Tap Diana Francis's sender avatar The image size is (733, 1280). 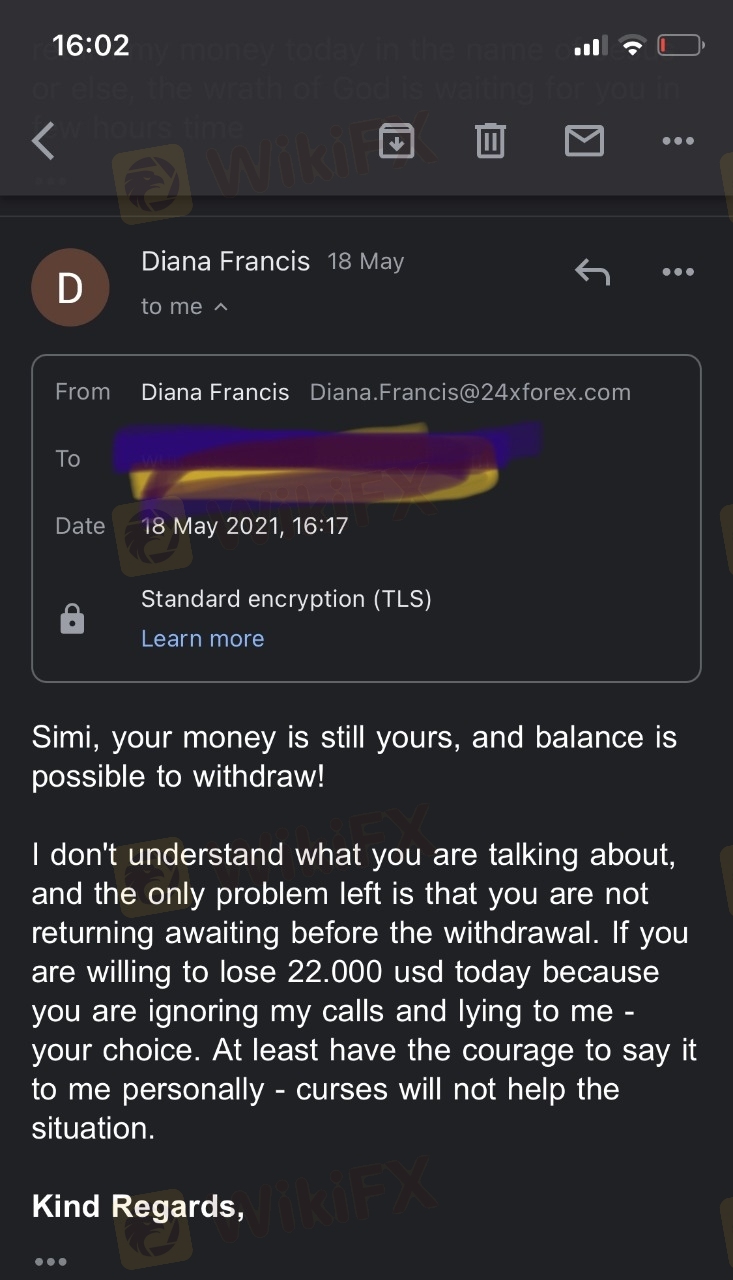tap(70, 288)
